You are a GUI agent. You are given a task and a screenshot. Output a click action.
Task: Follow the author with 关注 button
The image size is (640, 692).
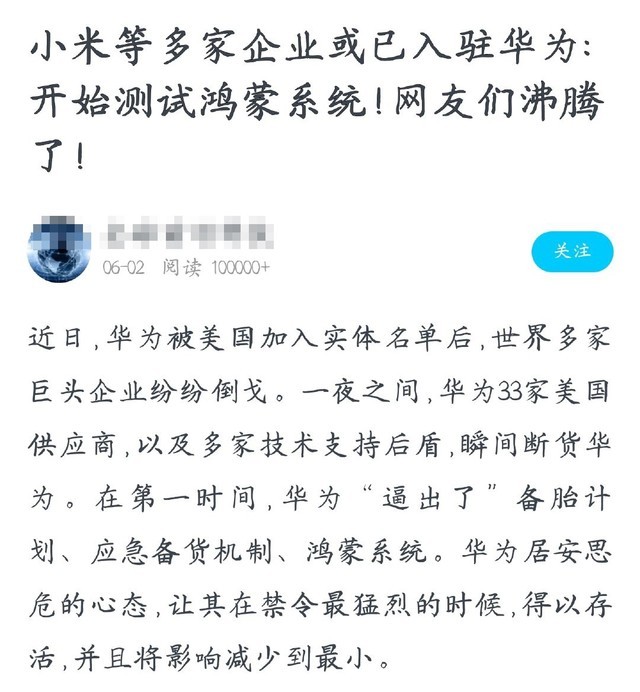tap(572, 250)
